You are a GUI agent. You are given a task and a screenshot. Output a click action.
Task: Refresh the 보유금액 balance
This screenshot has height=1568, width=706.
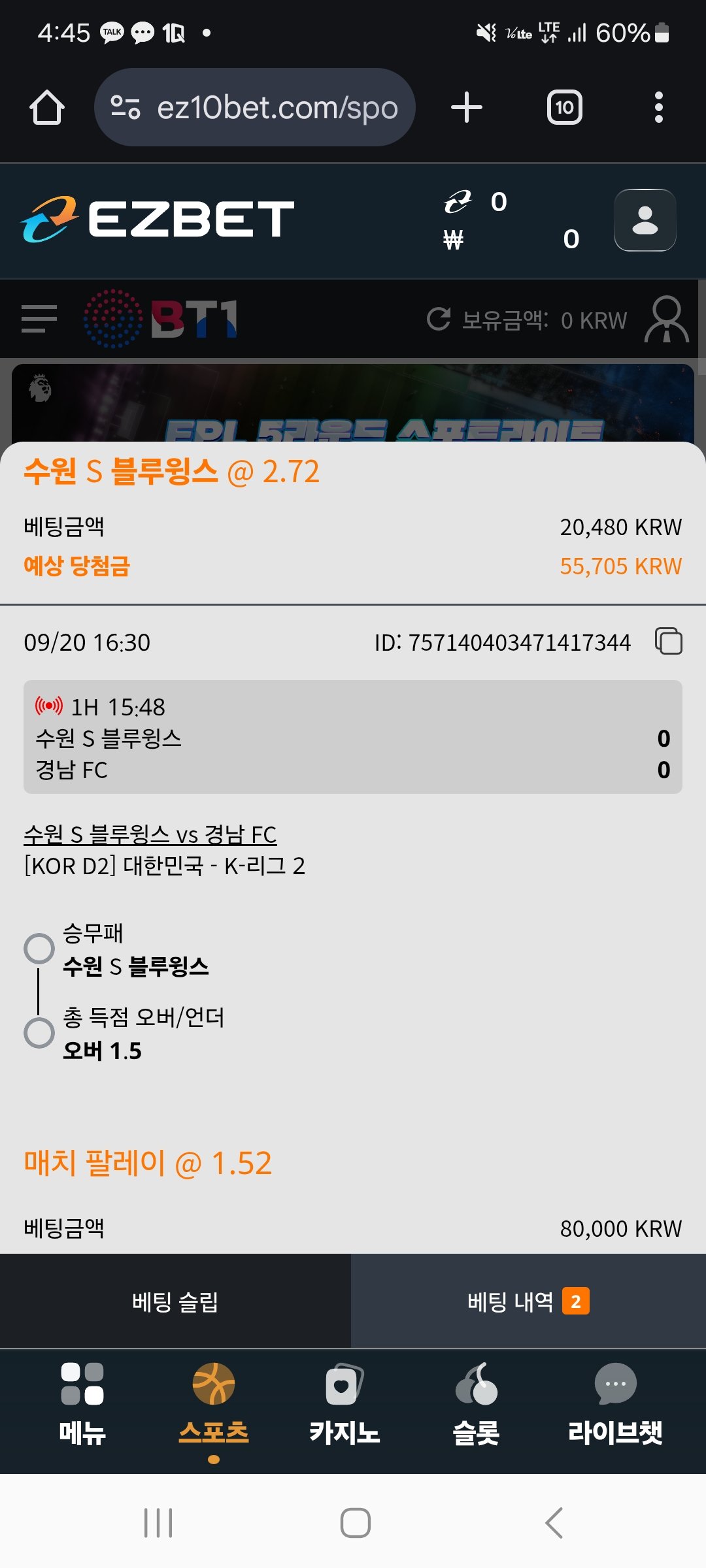(x=439, y=319)
